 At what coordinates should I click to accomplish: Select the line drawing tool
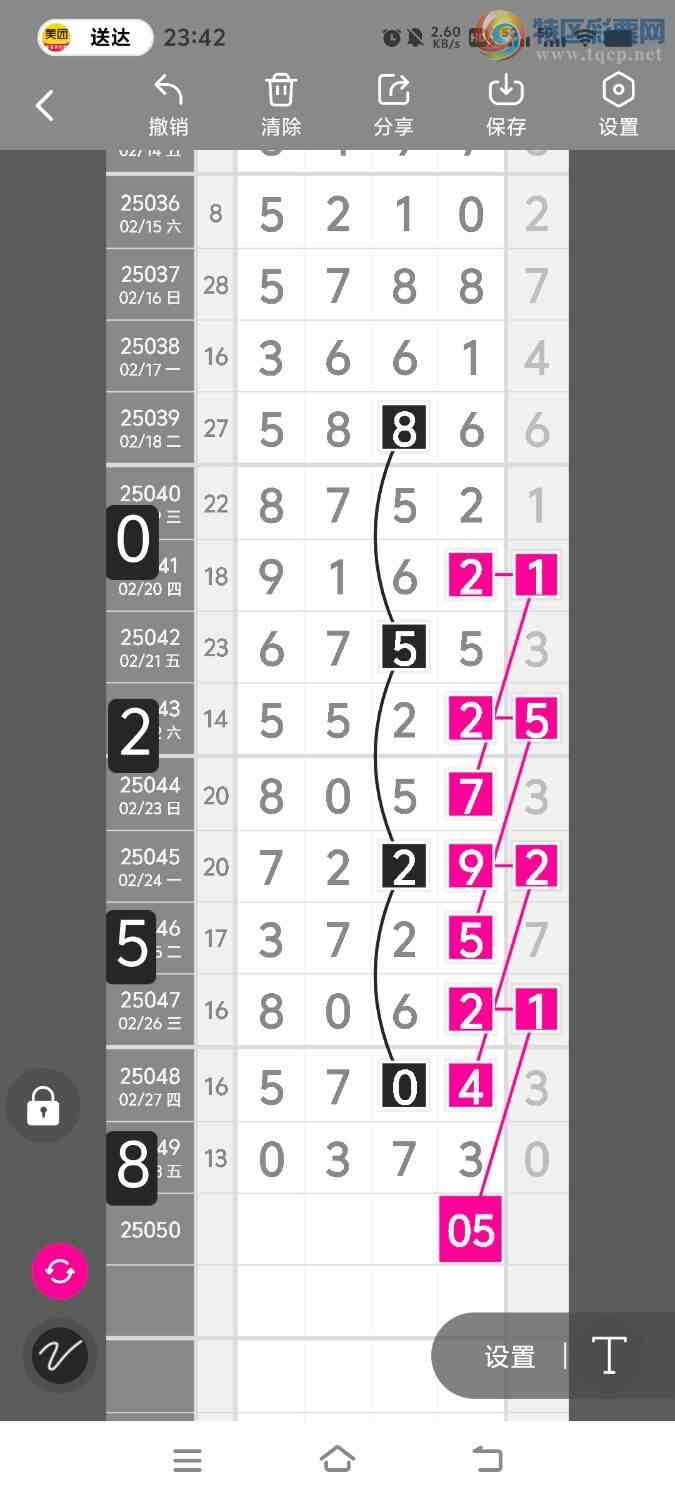tap(60, 1356)
